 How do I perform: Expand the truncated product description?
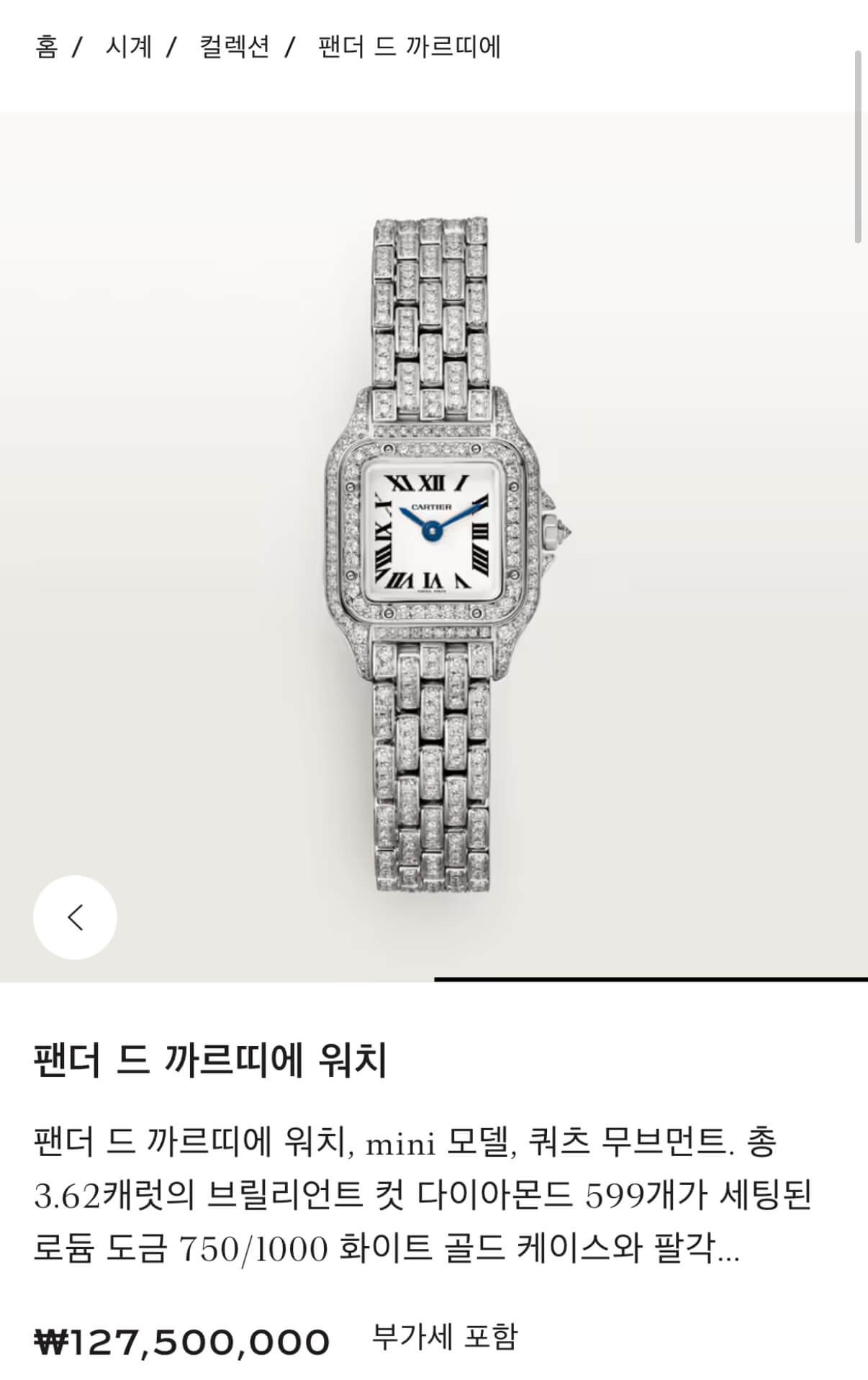click(x=728, y=1248)
